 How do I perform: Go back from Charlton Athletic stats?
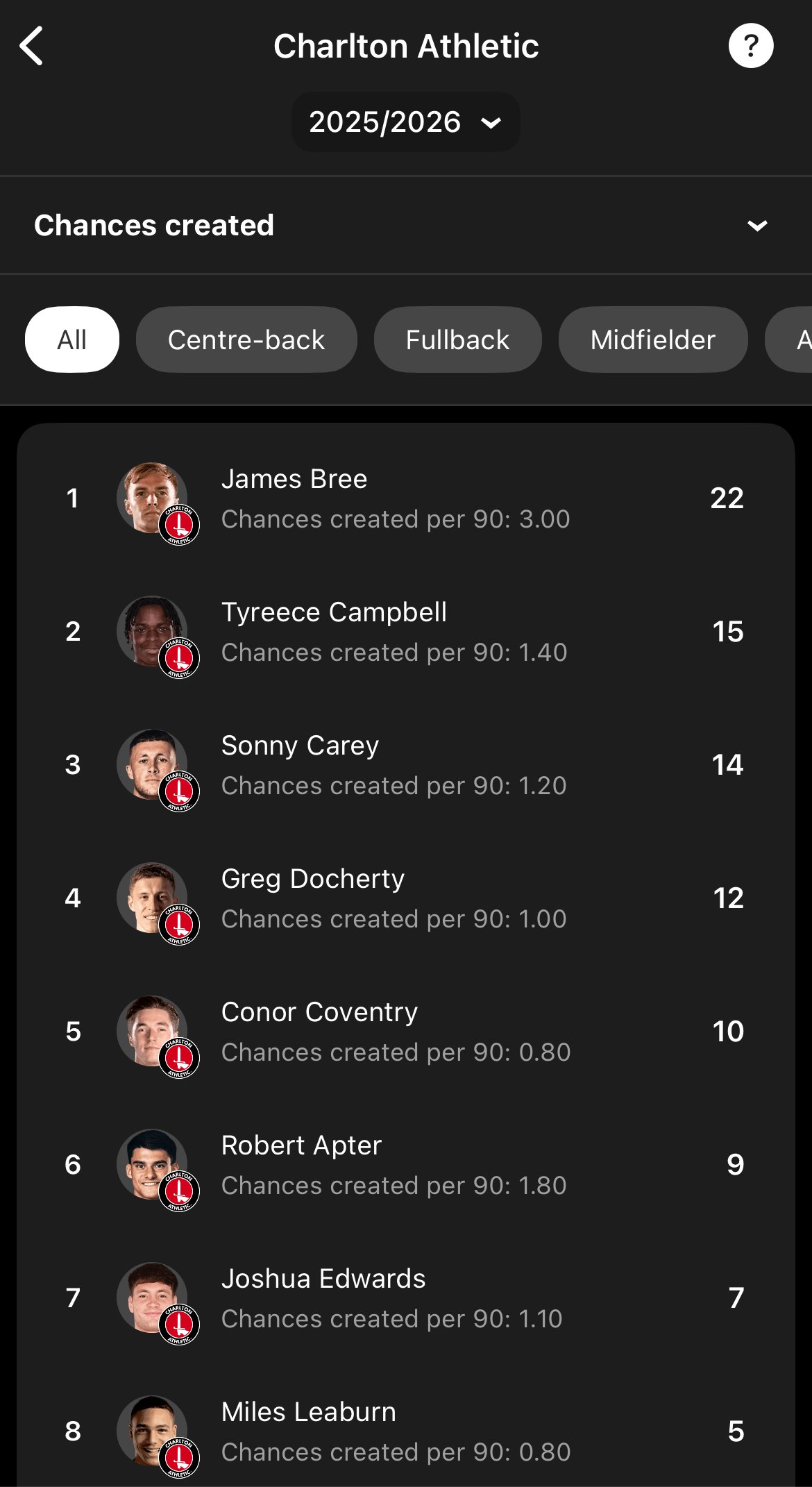coord(32,47)
